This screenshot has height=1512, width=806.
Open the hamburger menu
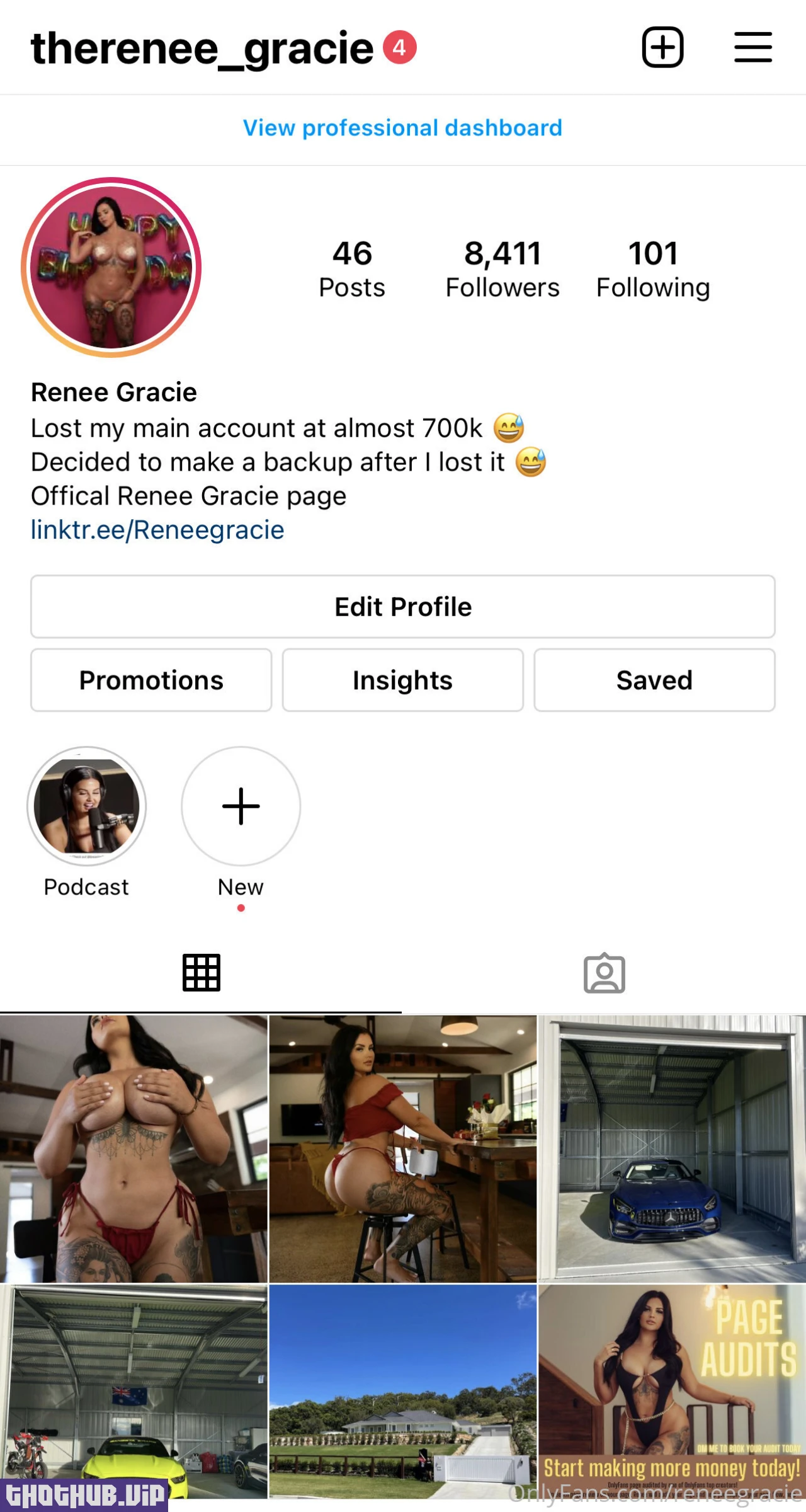pos(753,47)
